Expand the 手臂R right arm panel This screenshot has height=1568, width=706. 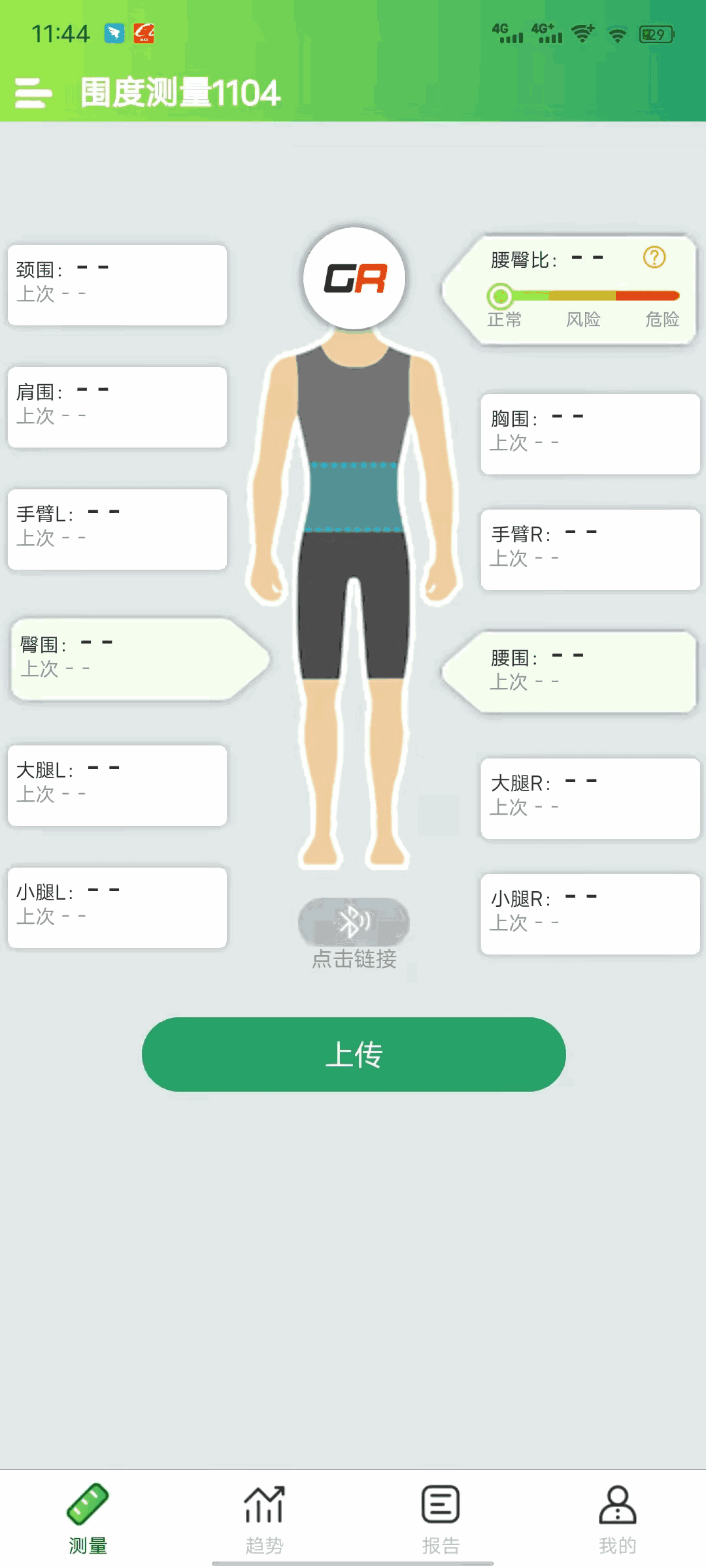point(589,549)
